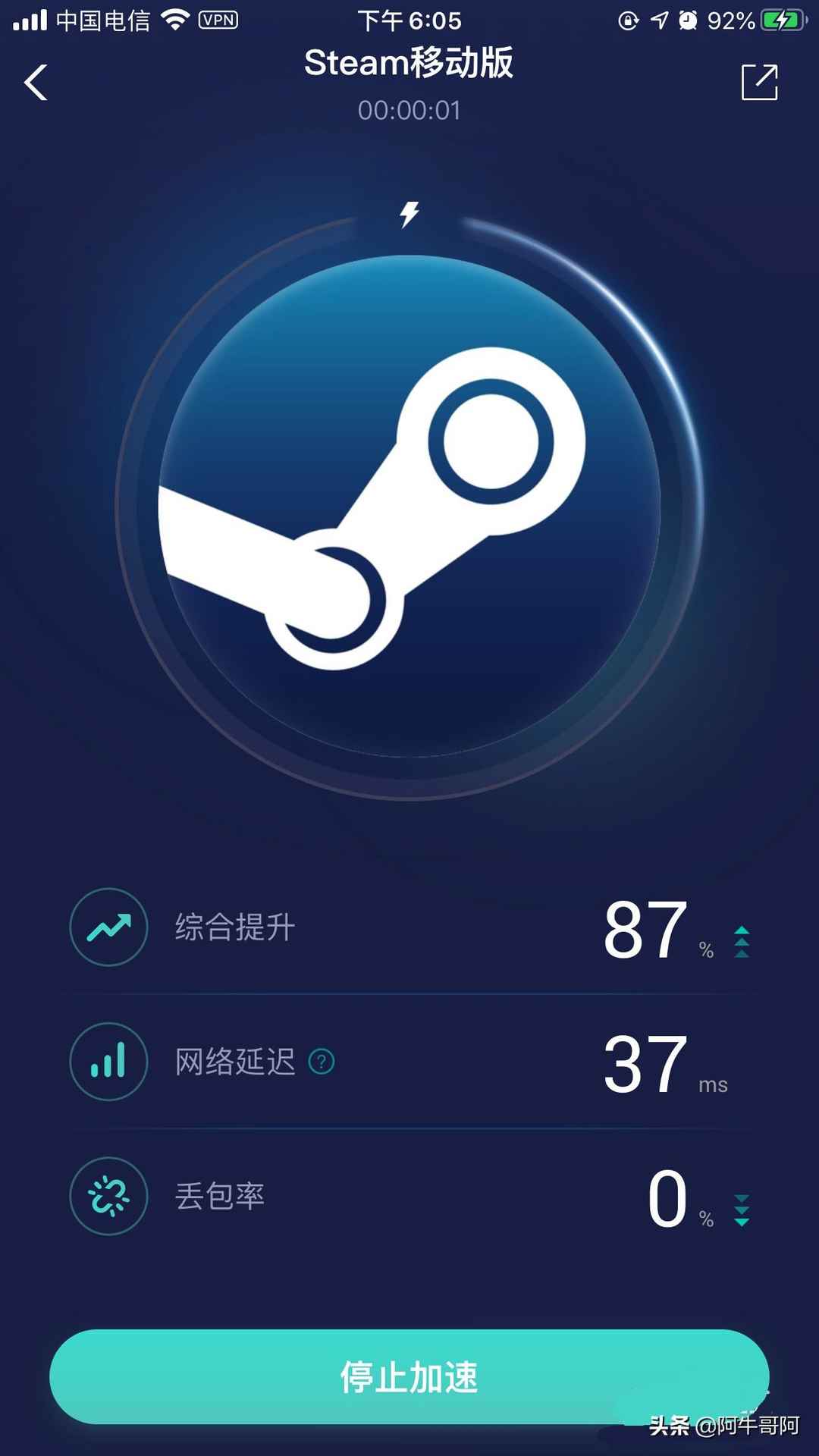
Task: Go back using the back arrow
Action: (36, 82)
